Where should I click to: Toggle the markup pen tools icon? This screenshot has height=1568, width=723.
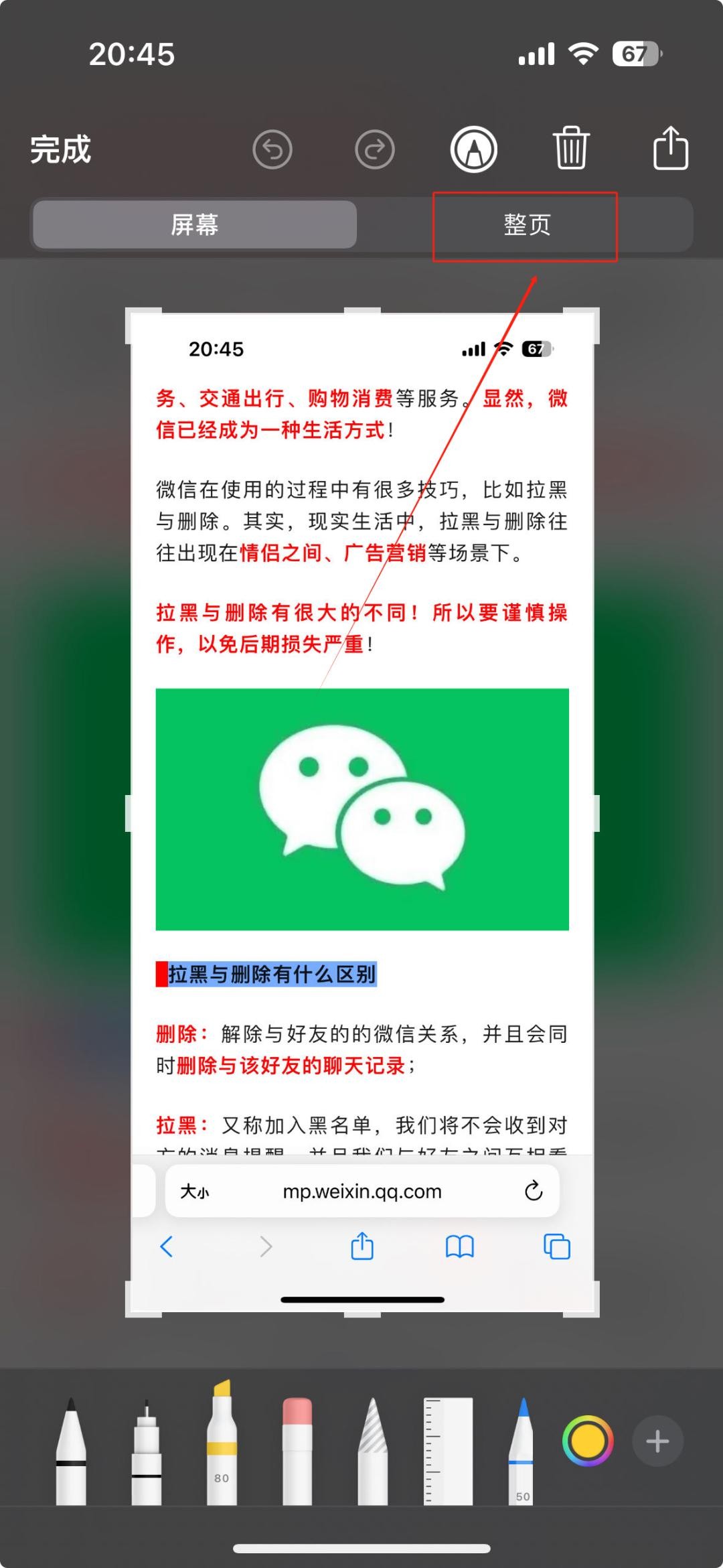(x=473, y=149)
